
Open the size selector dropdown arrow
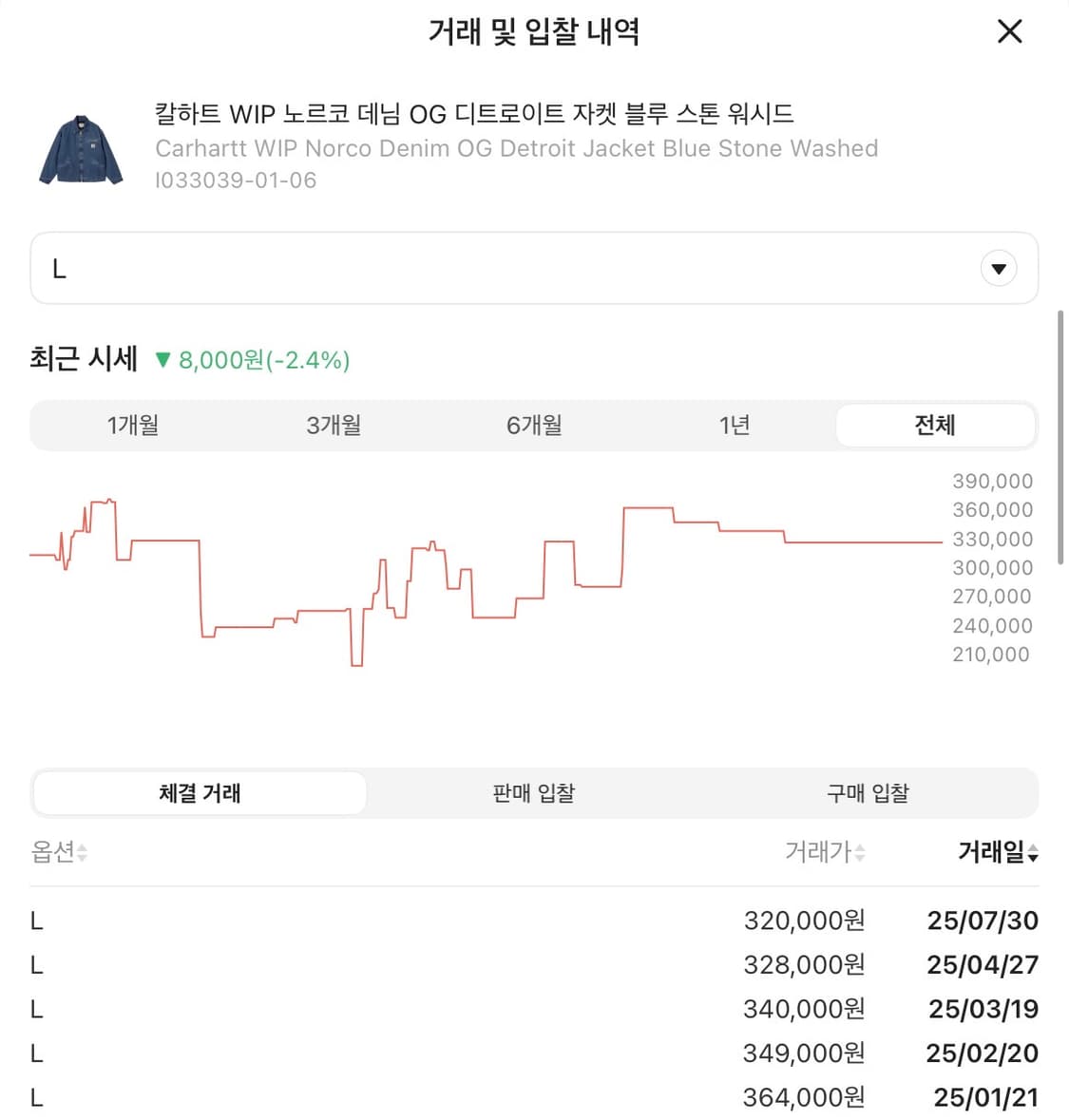[998, 268]
